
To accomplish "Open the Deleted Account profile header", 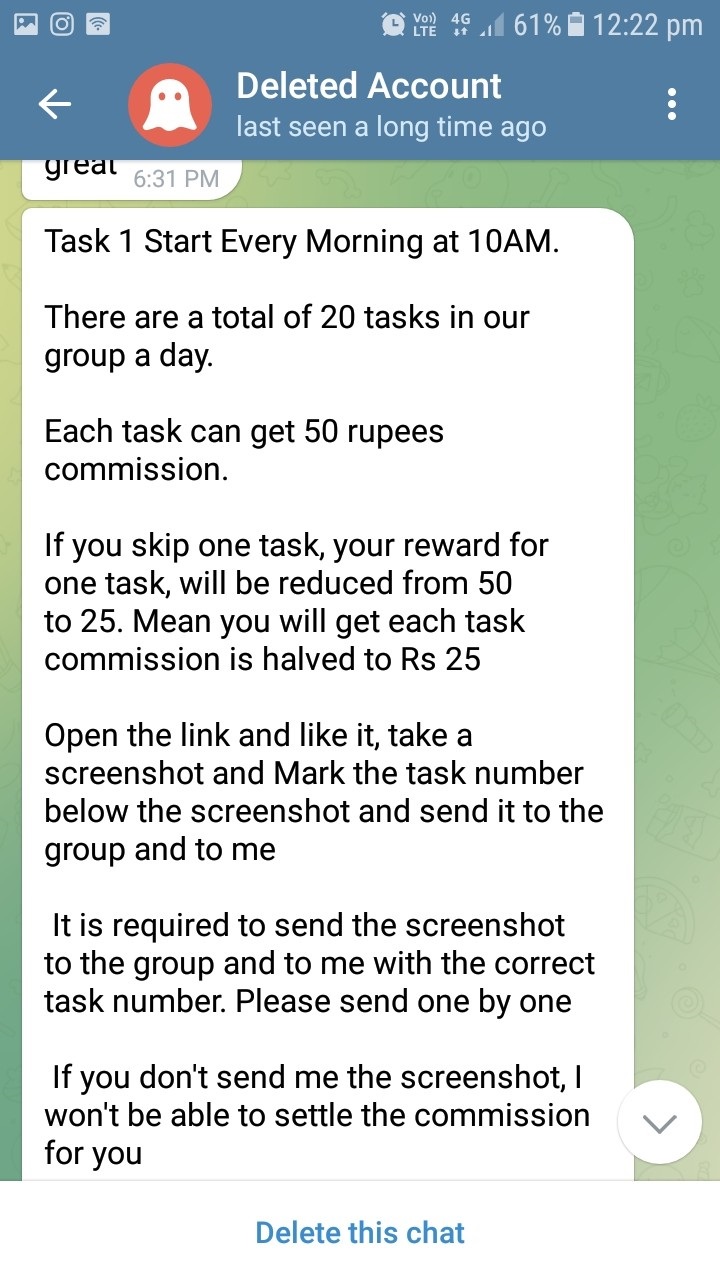I will point(368,86).
